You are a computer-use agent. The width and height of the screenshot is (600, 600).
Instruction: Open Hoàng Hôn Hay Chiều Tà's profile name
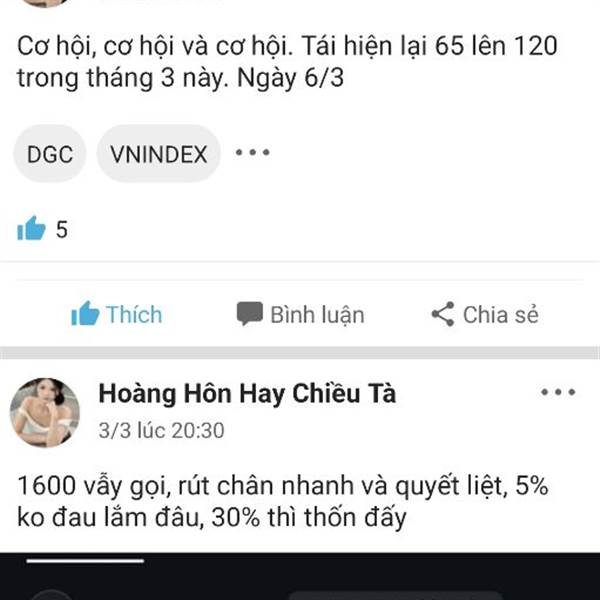(247, 393)
